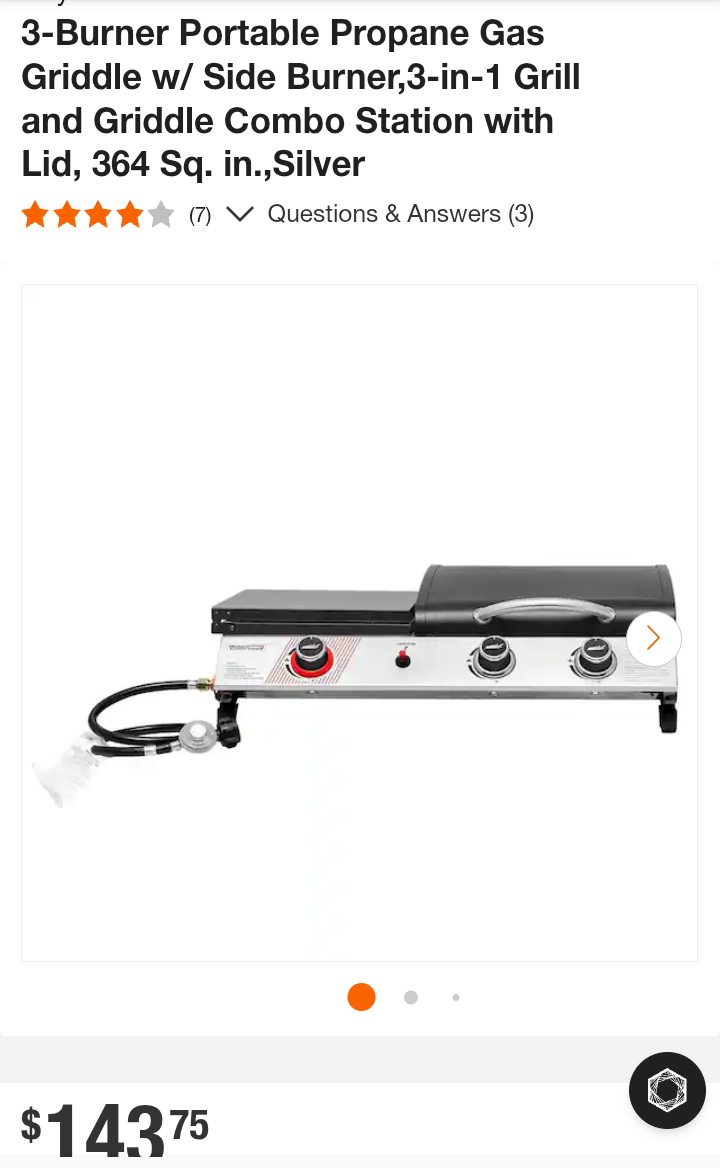Screen dimensions: 720x1168
Task: Open Questions & Answers (3) link
Action: 401,215
